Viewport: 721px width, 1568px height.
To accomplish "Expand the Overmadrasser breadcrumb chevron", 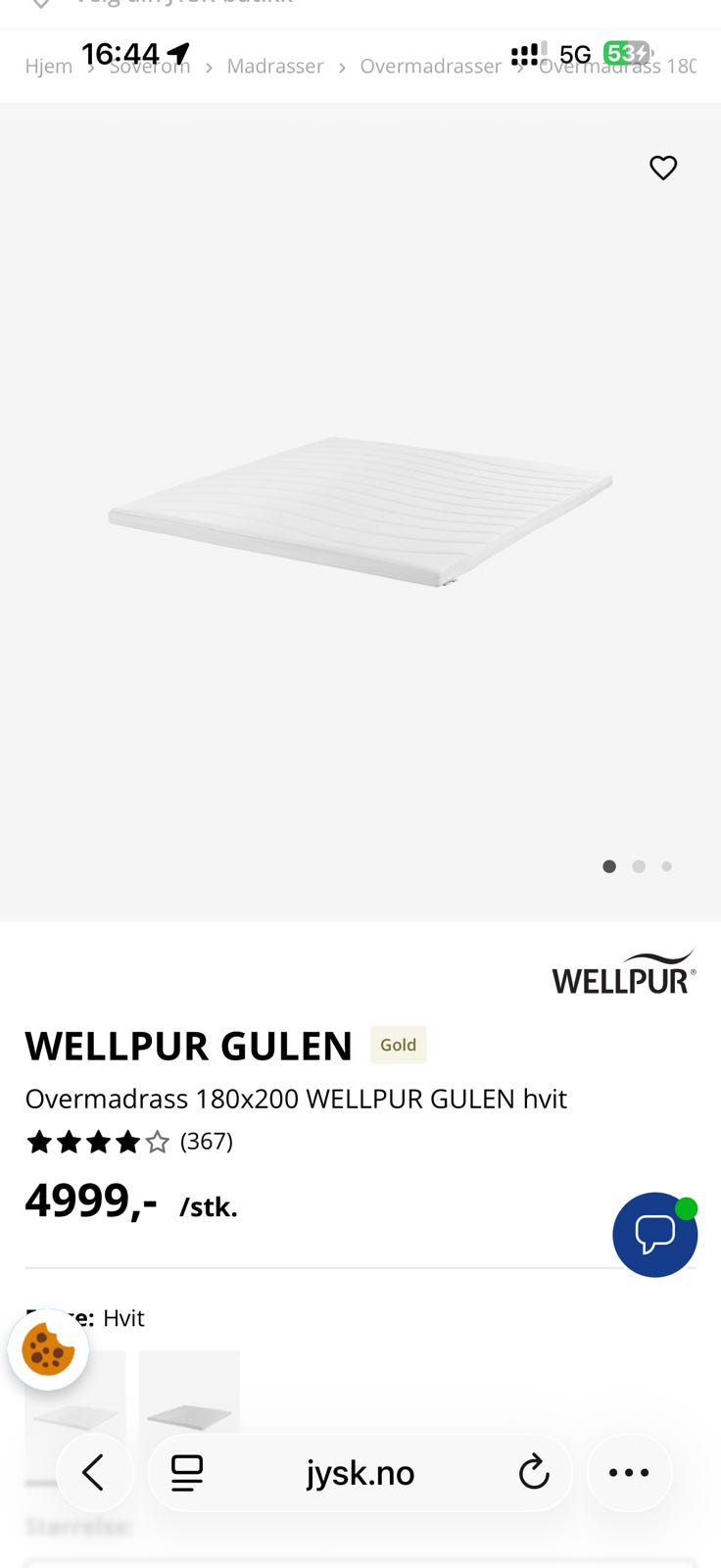I will coord(519,67).
